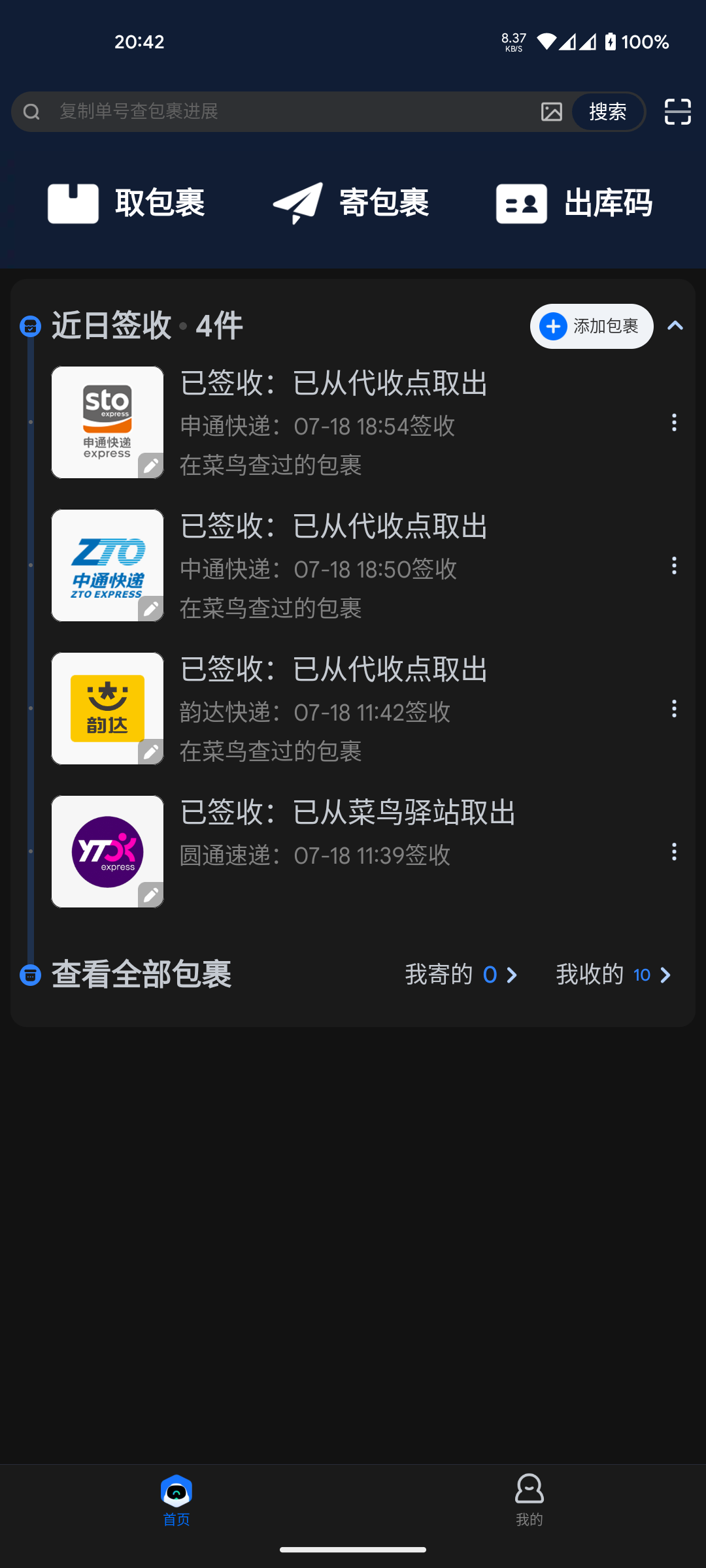Open the 出库码 outbound code feature

[521, 203]
